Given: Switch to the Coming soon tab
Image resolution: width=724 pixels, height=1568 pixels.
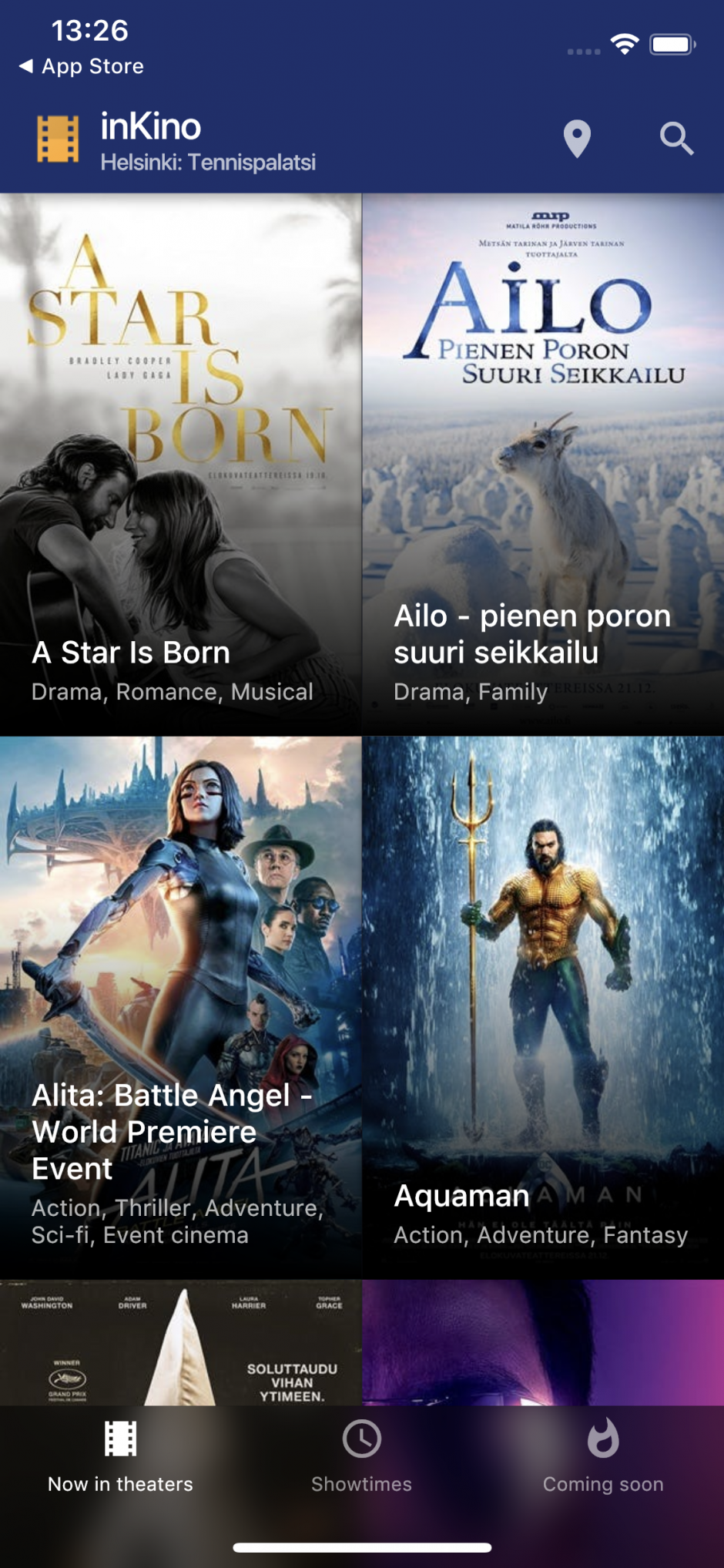Looking at the screenshot, I should (603, 1456).
